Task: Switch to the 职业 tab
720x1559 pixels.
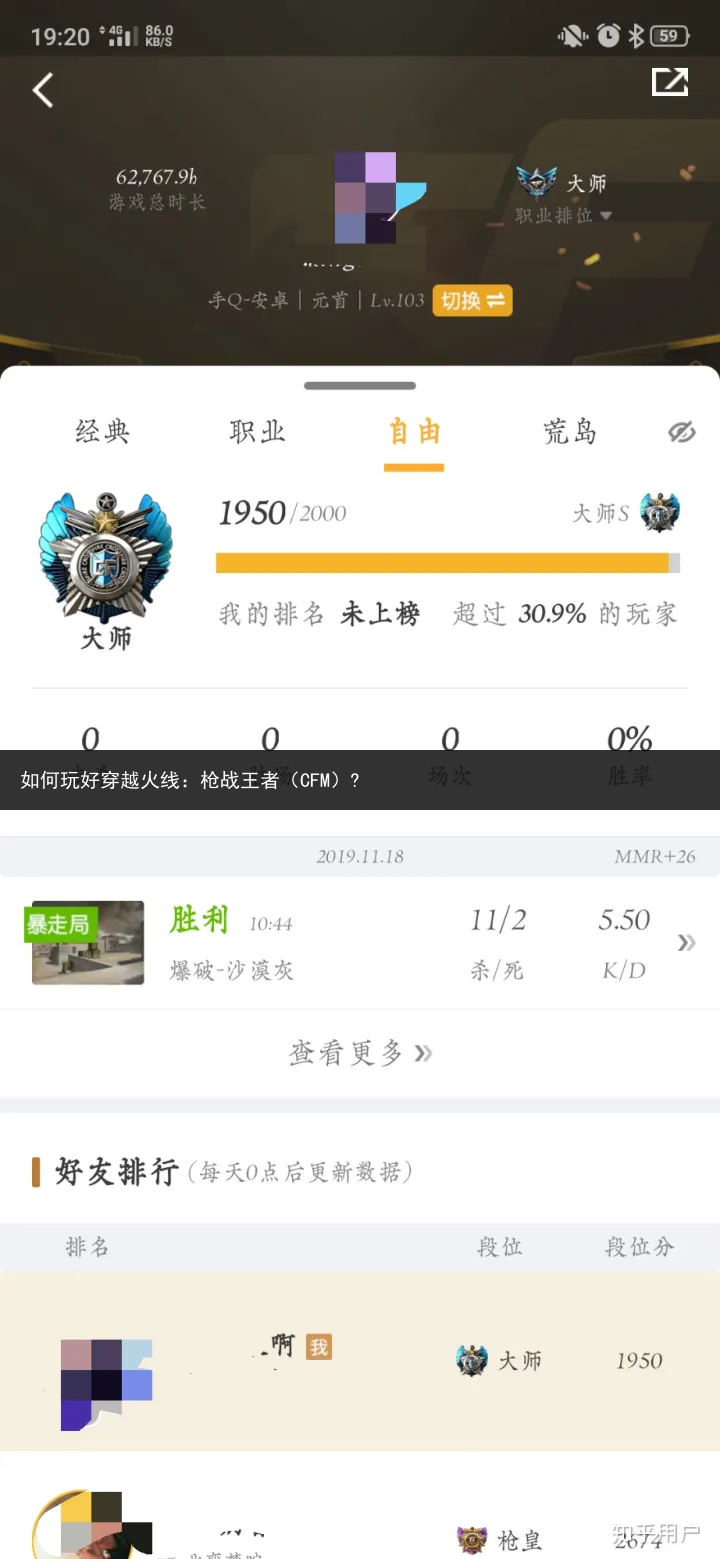Action: pos(257,432)
